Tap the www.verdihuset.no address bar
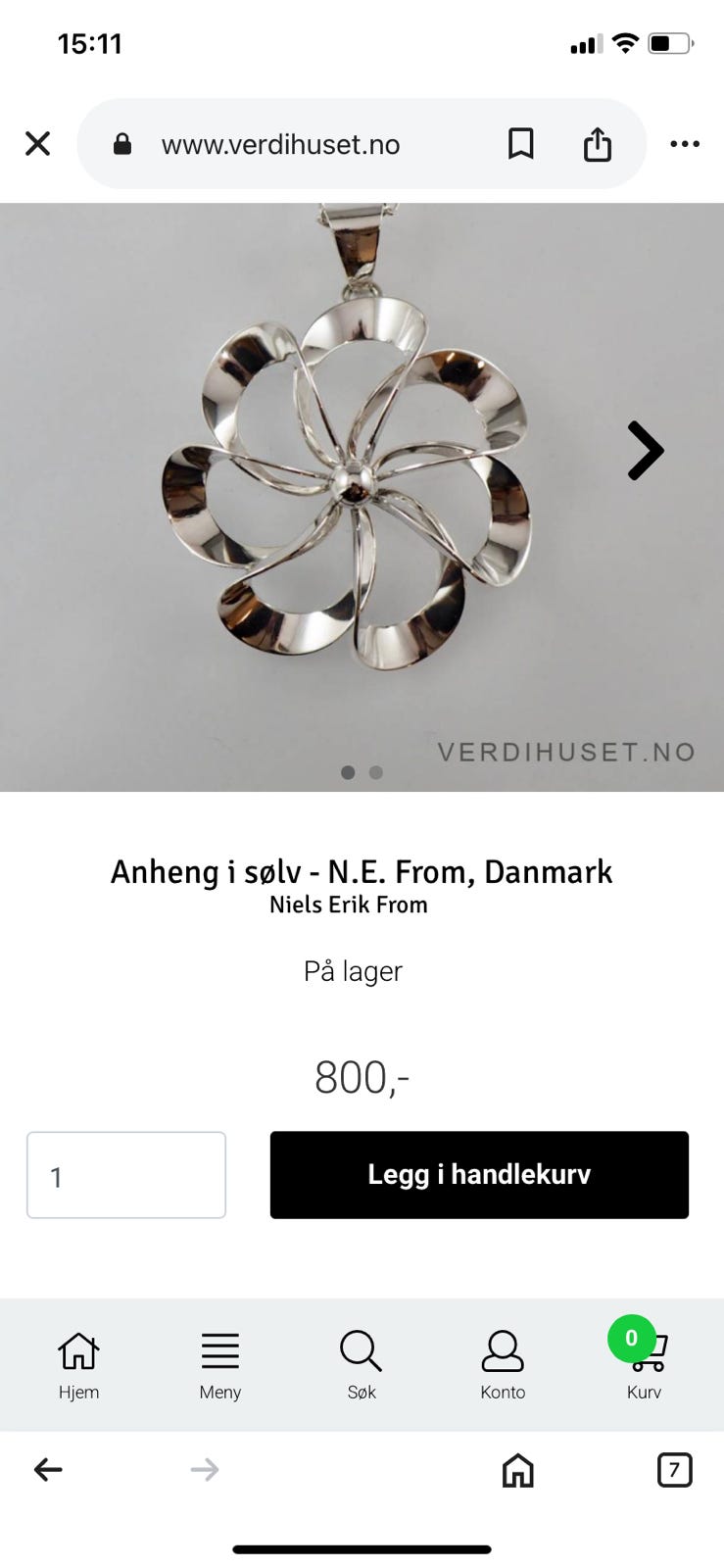This screenshot has height=1568, width=724. click(x=280, y=145)
